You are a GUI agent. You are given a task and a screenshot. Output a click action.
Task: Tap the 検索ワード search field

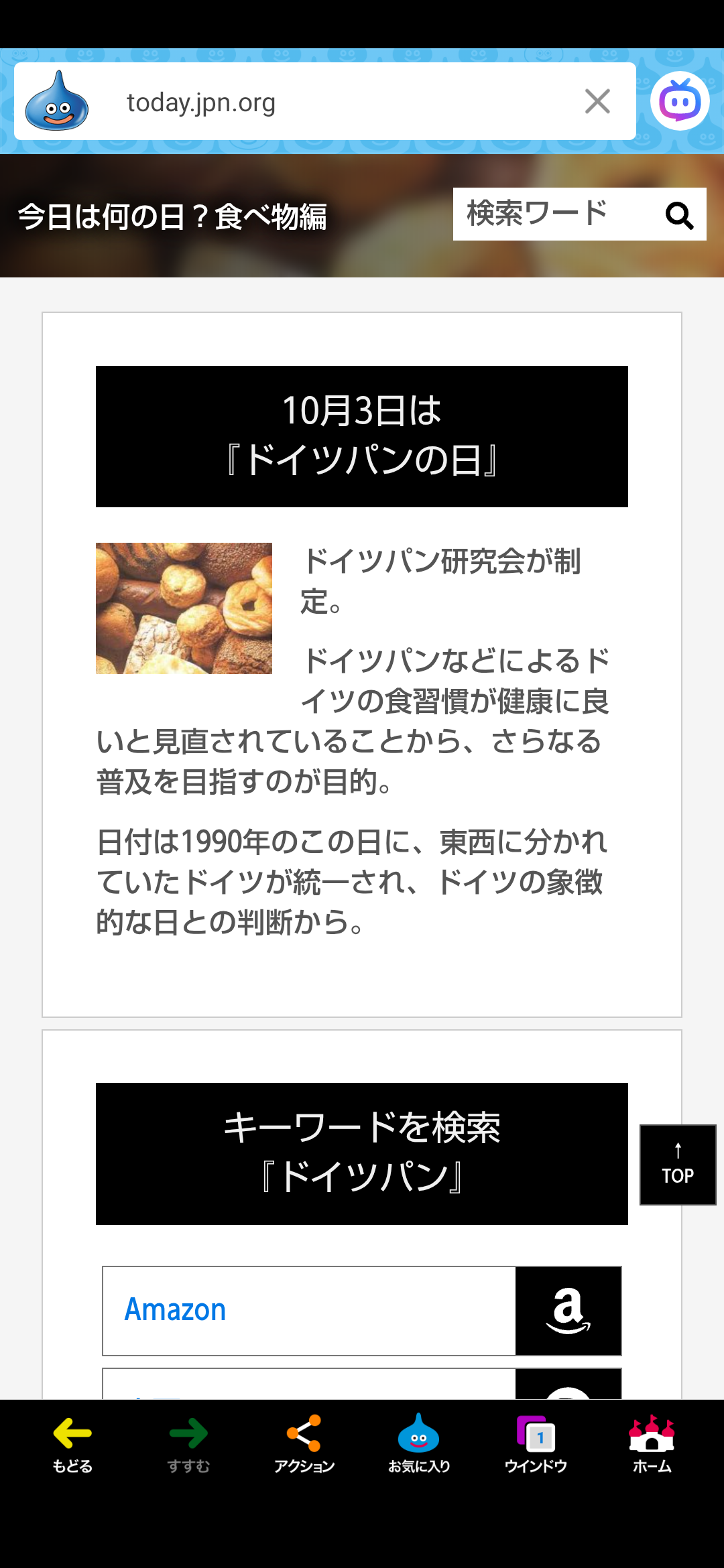click(x=550, y=214)
